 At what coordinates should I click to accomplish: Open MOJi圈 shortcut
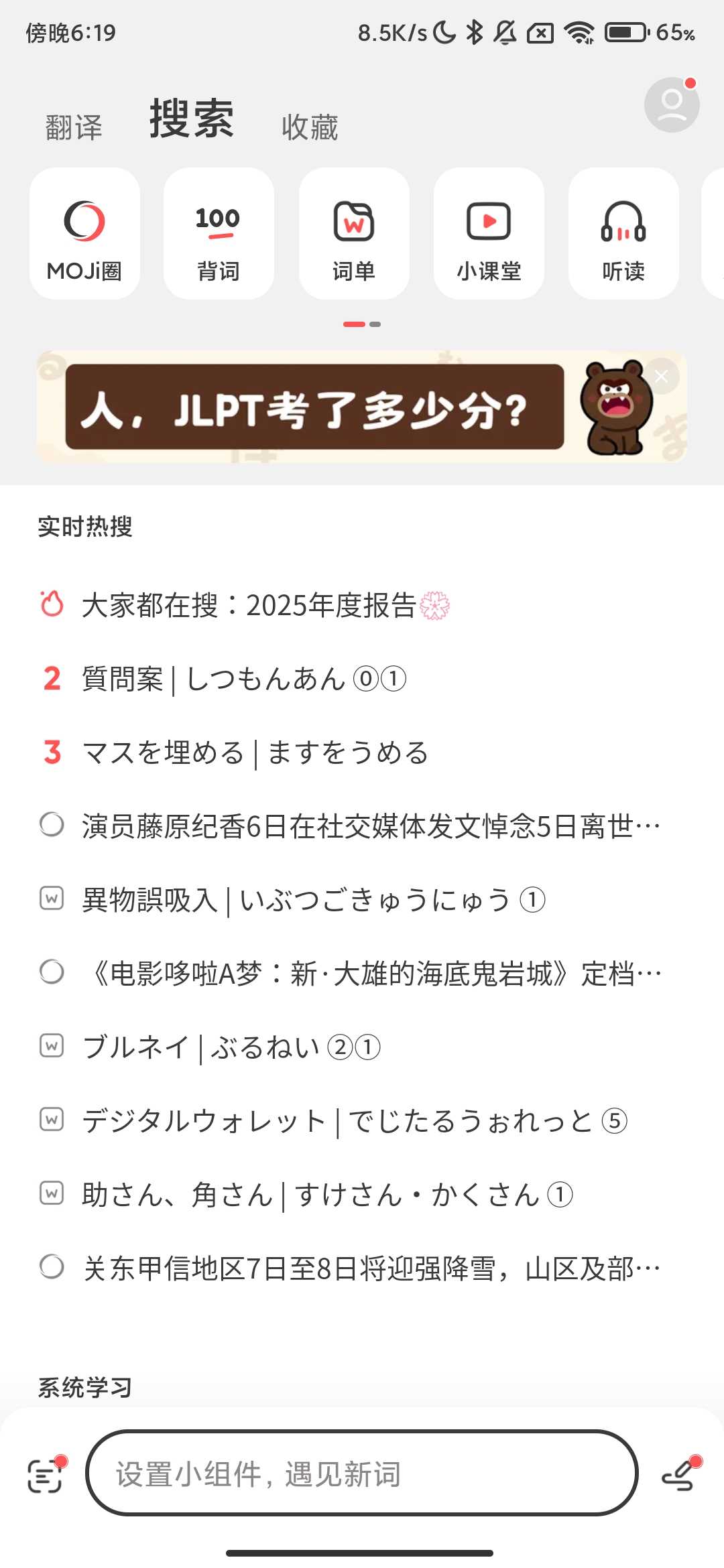pos(84,233)
